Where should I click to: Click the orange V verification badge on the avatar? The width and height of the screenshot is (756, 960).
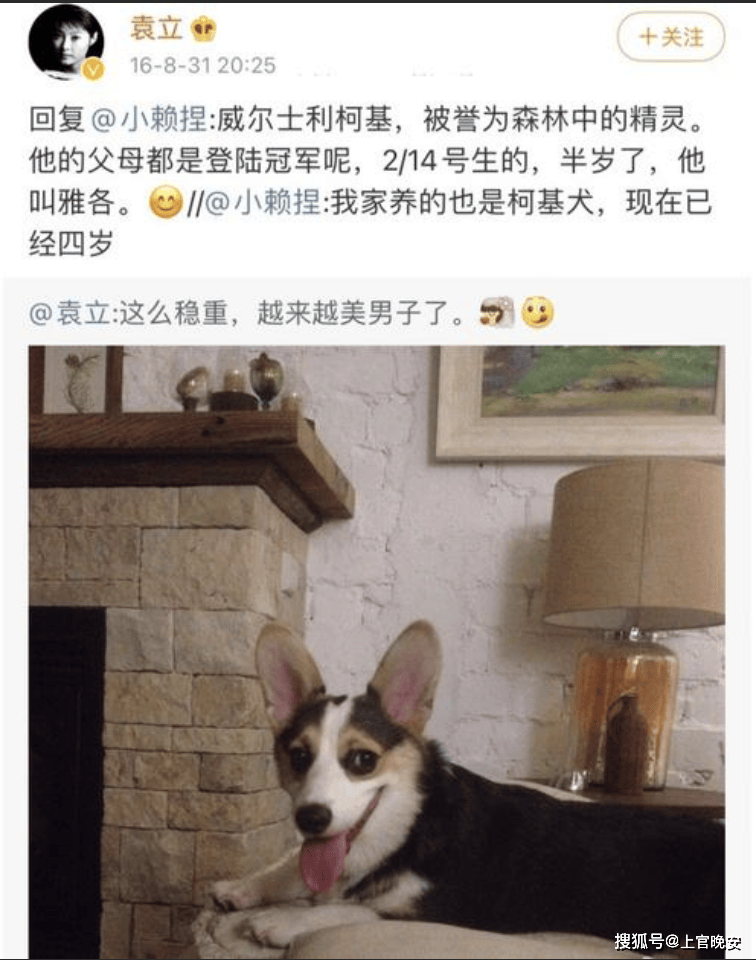(x=94, y=71)
